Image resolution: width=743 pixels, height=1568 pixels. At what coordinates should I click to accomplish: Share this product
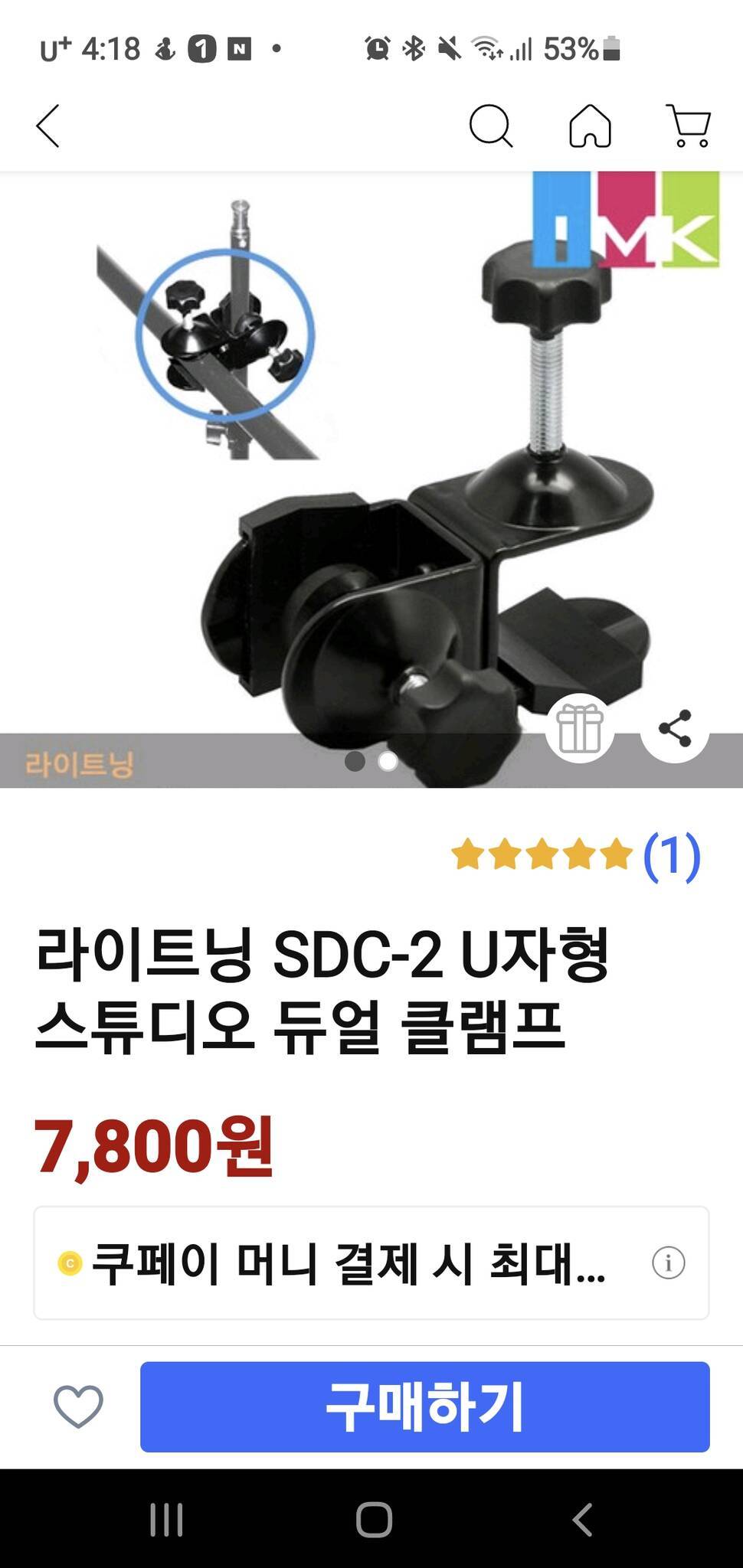point(675,729)
